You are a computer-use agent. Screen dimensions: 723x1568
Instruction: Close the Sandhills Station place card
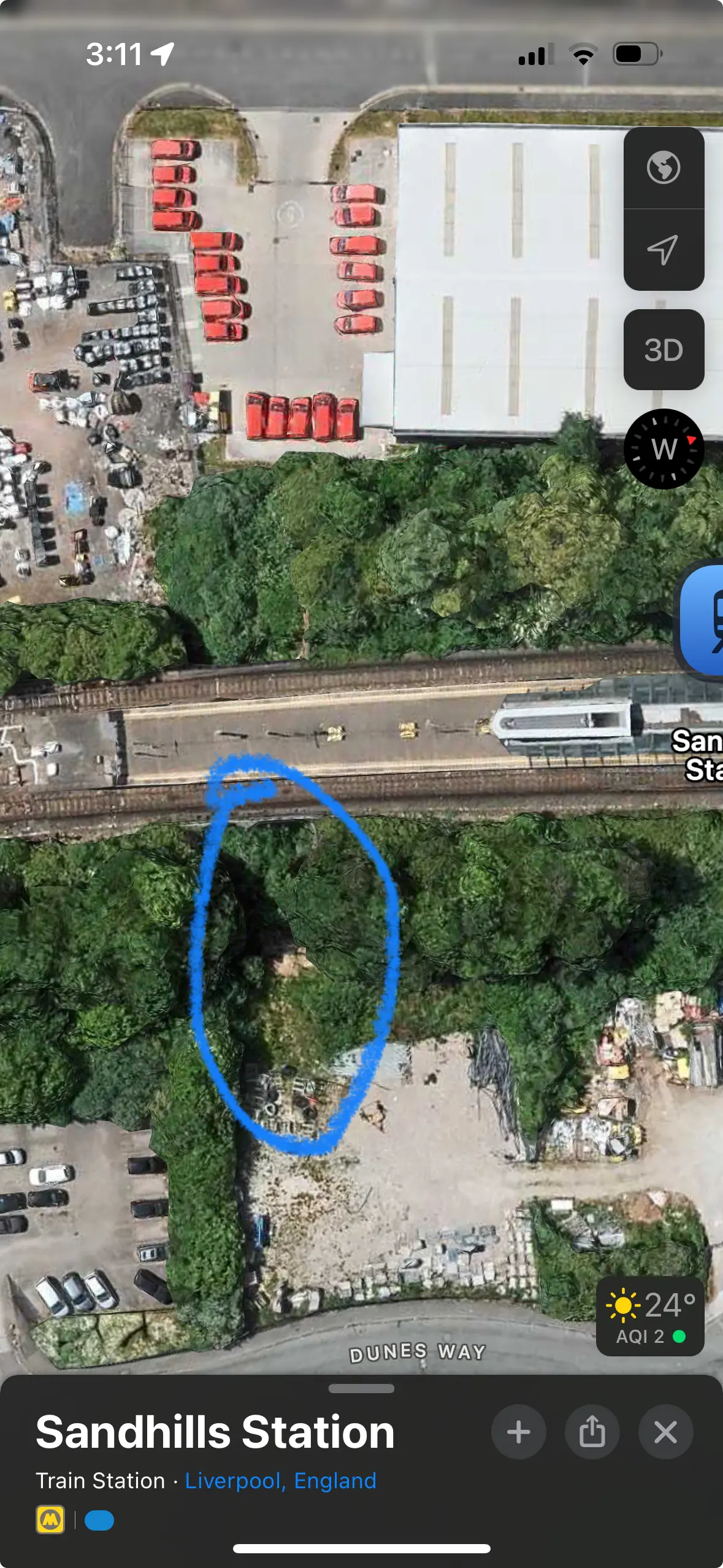tap(665, 1432)
